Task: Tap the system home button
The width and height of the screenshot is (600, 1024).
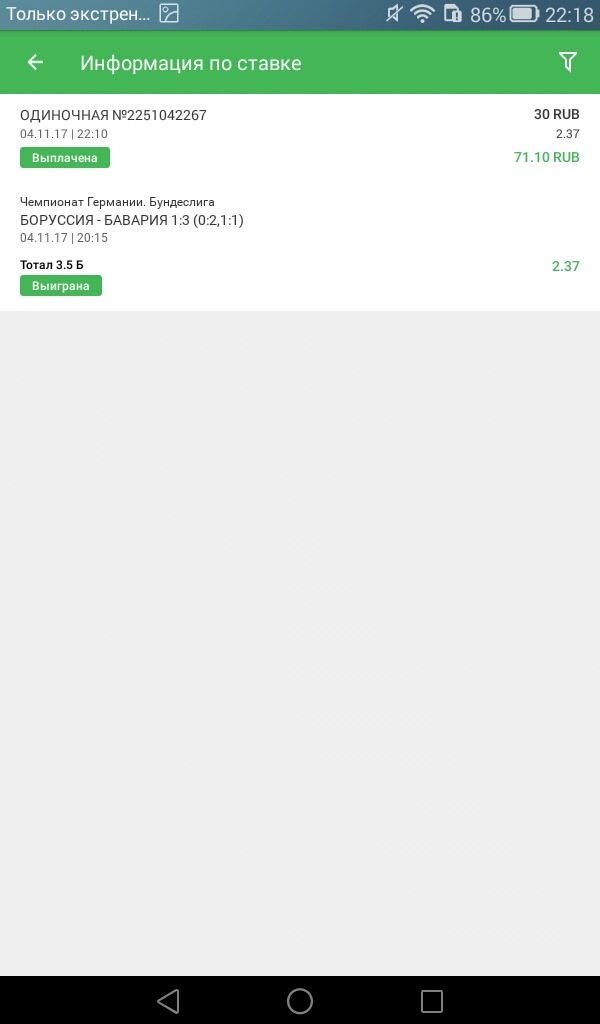Action: point(300,1000)
